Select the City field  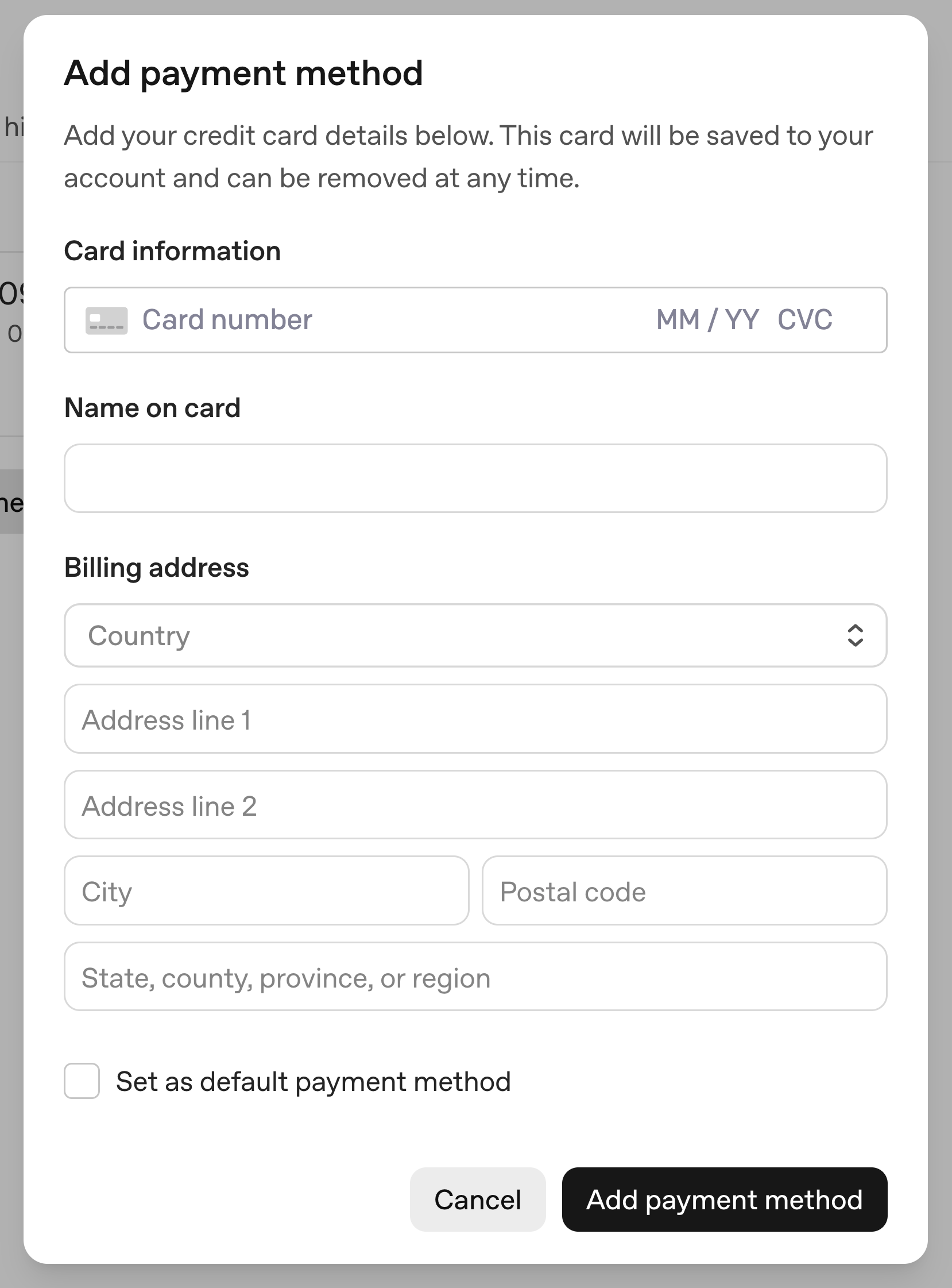tap(266, 892)
